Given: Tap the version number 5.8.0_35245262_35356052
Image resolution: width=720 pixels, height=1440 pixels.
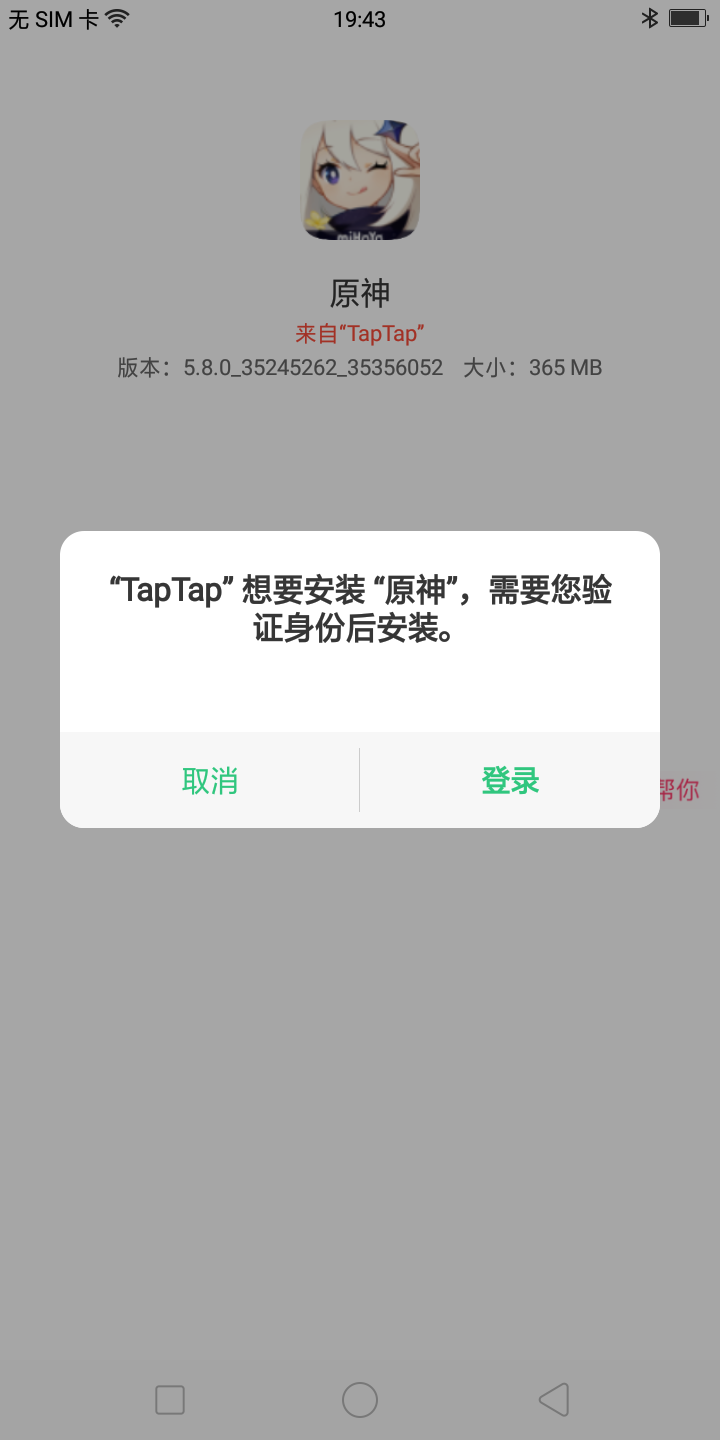Looking at the screenshot, I should 315,367.
